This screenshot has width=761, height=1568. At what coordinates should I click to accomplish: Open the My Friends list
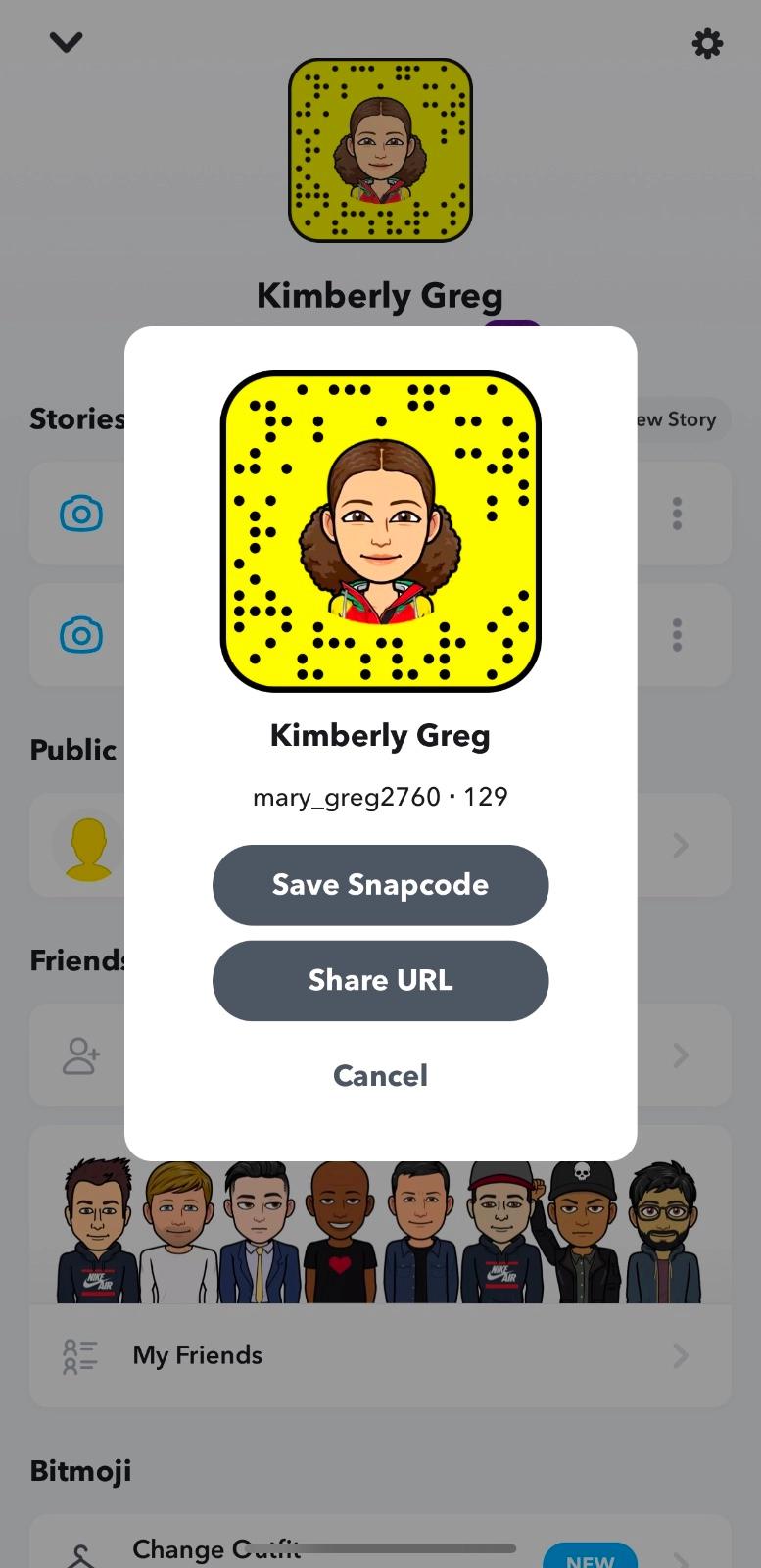coord(380,1355)
